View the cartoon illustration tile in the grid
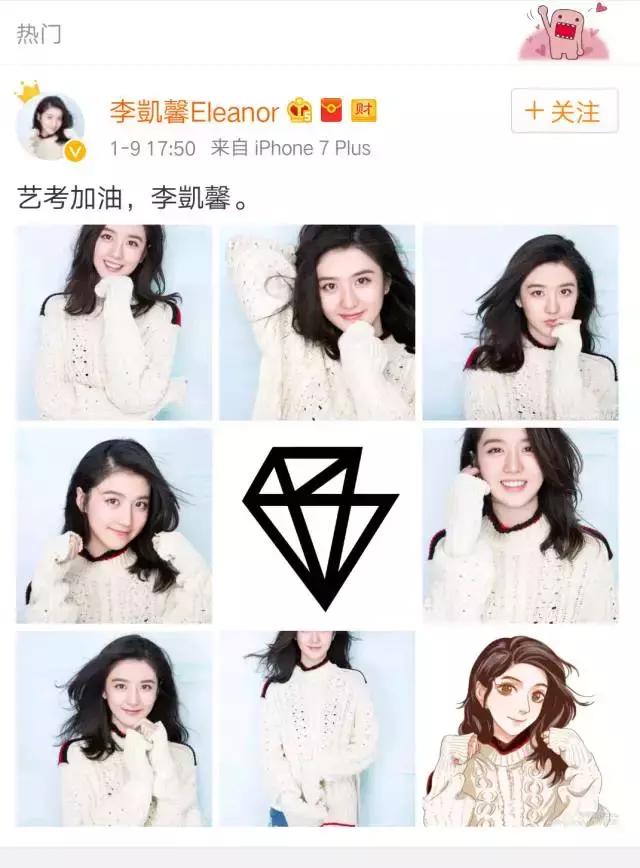 click(x=520, y=728)
